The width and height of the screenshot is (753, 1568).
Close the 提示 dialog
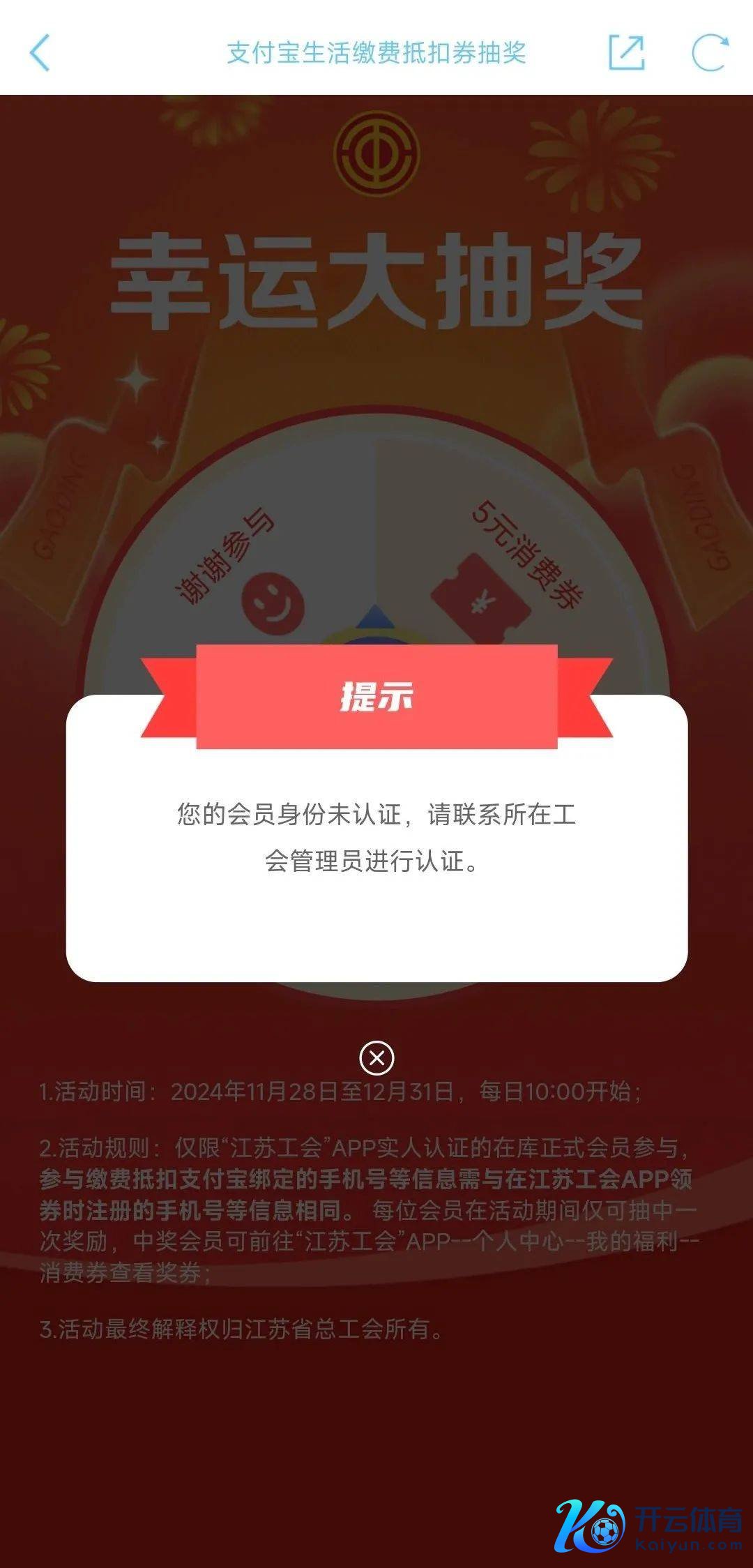(x=376, y=1058)
